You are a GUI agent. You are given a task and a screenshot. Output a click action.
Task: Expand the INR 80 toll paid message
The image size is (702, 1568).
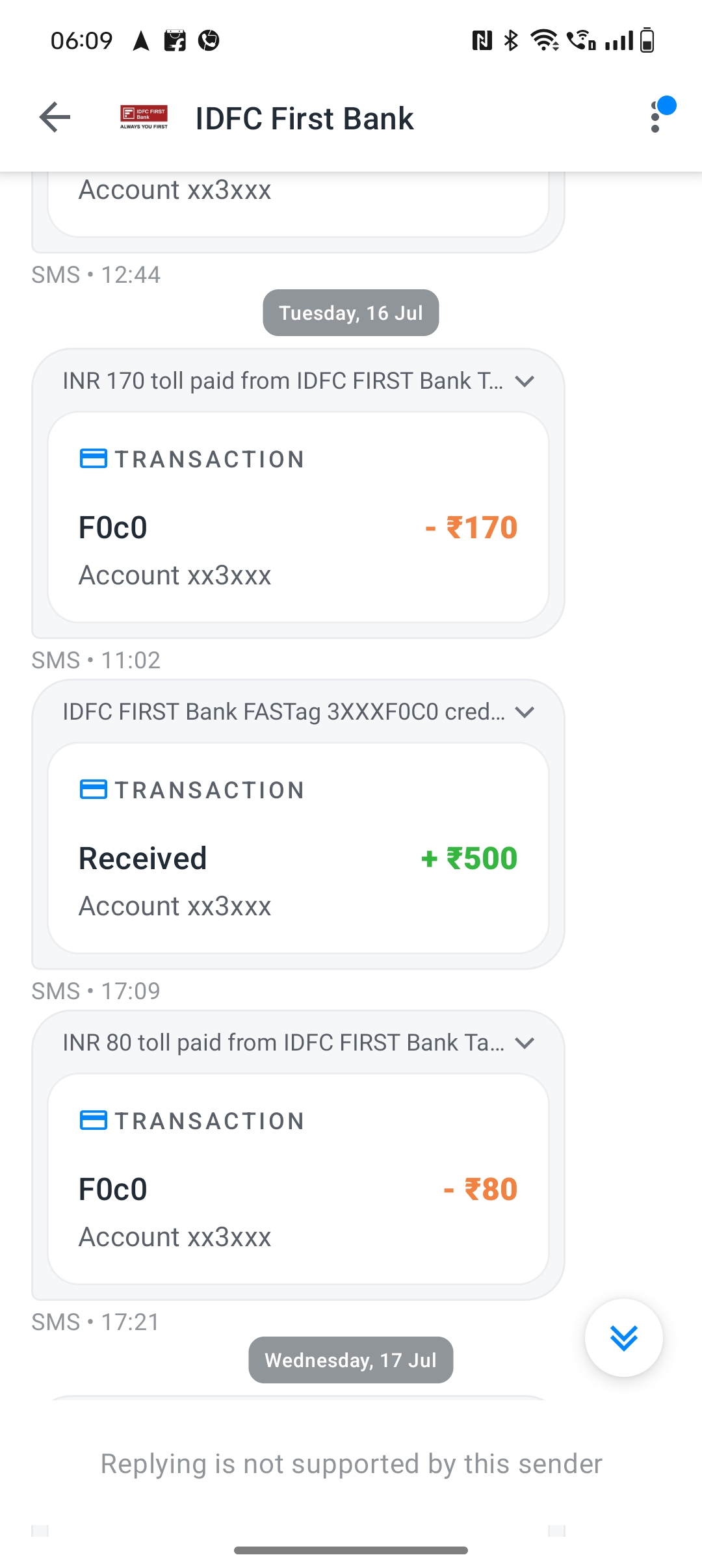point(525,1043)
